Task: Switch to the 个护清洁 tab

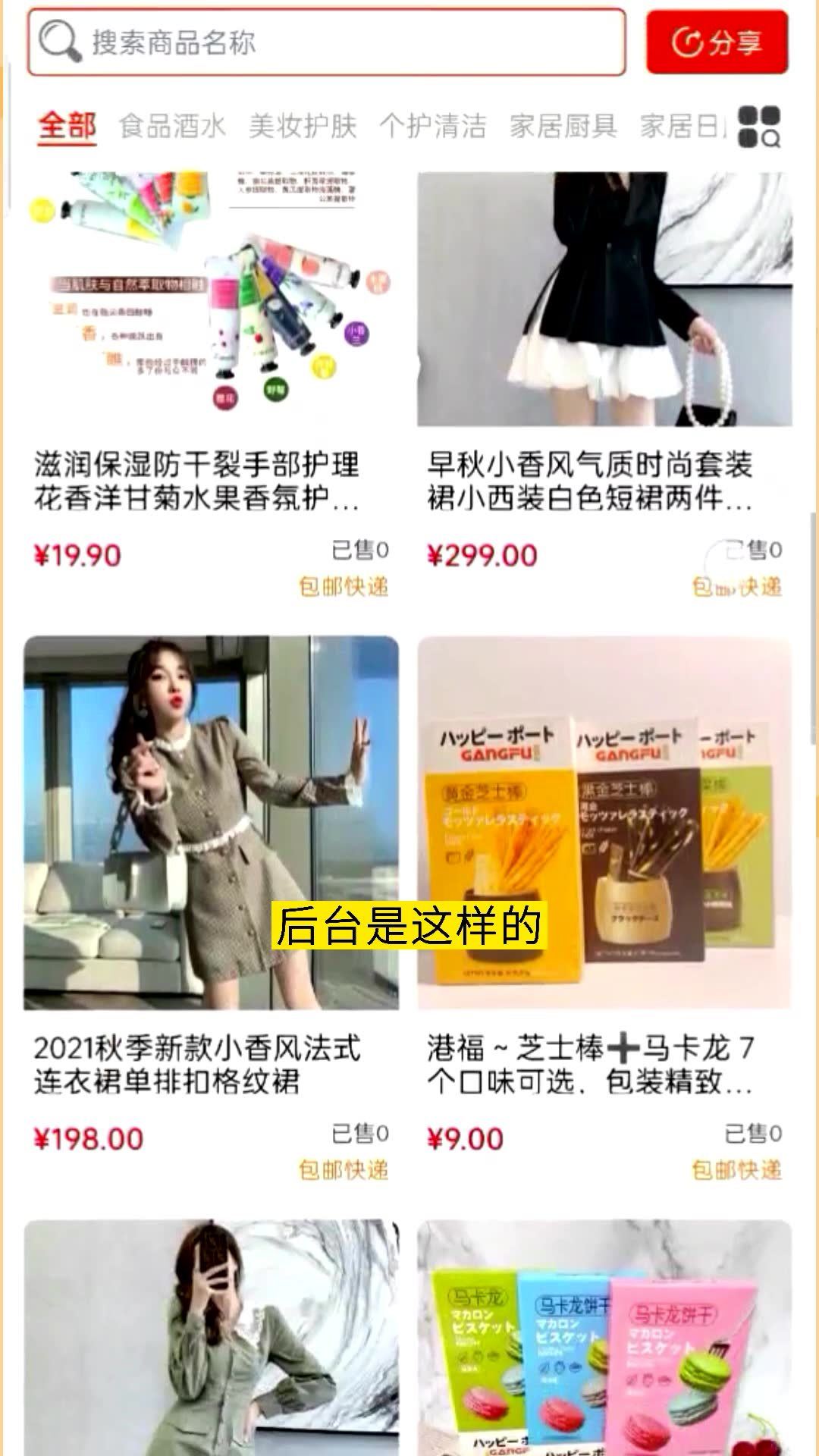Action: click(432, 126)
